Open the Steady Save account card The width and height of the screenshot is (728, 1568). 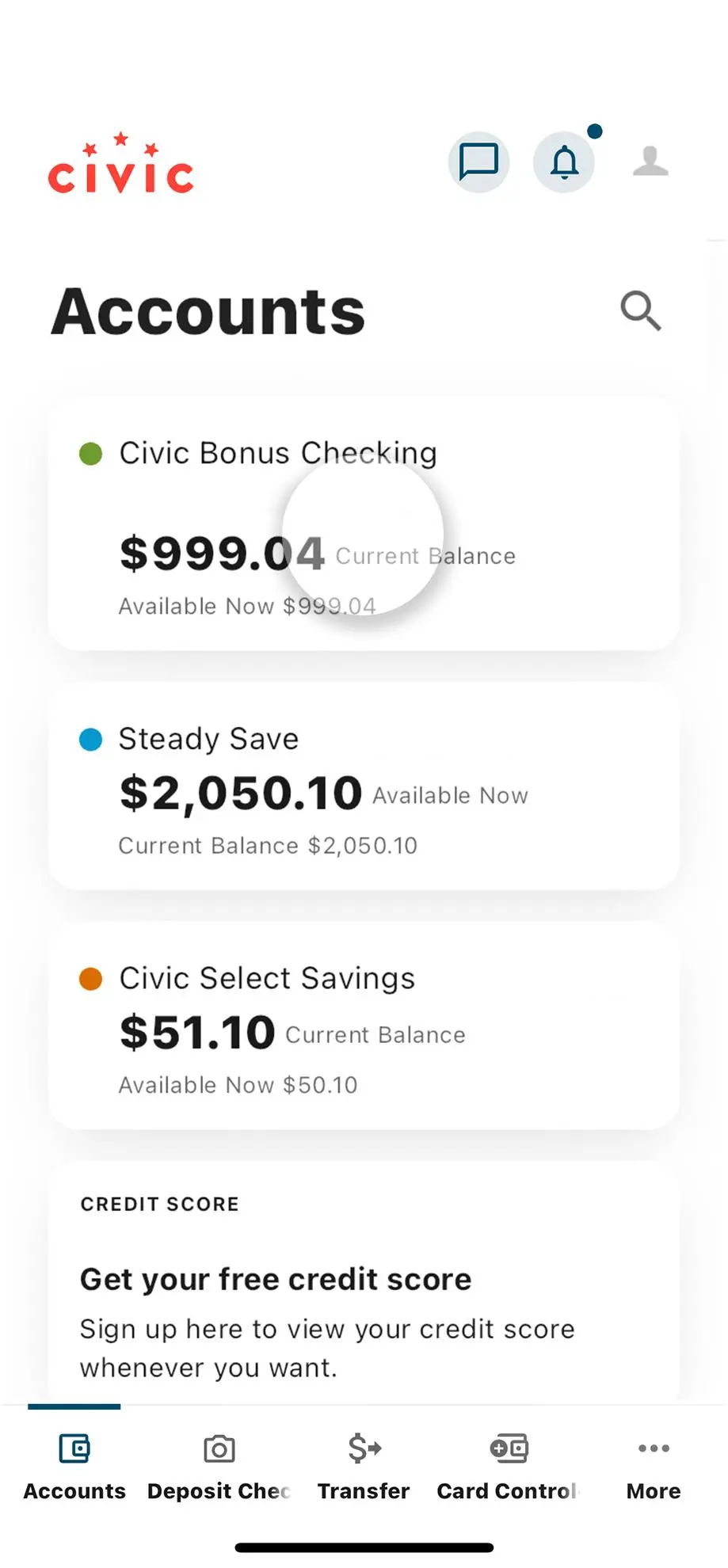364,788
